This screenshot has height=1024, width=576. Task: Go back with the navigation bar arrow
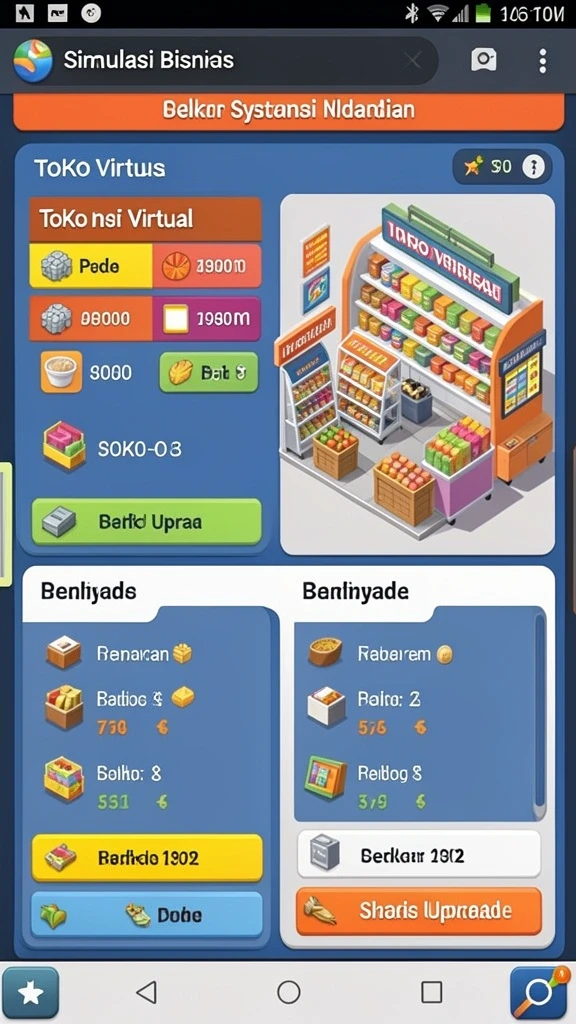[x=146, y=992]
